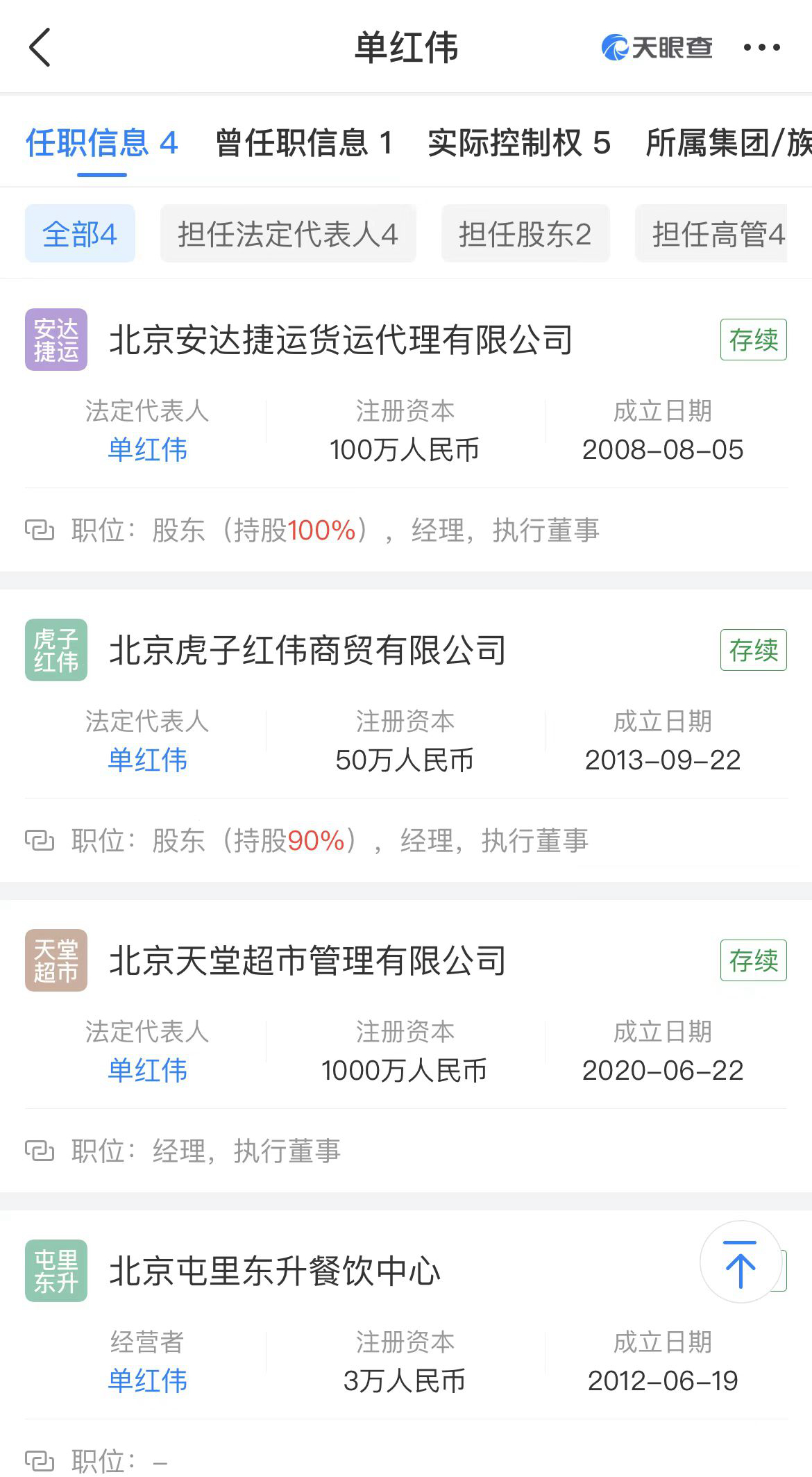812x1477 pixels.
Task: Open the three-dot more options menu
Action: pyautogui.click(x=761, y=49)
